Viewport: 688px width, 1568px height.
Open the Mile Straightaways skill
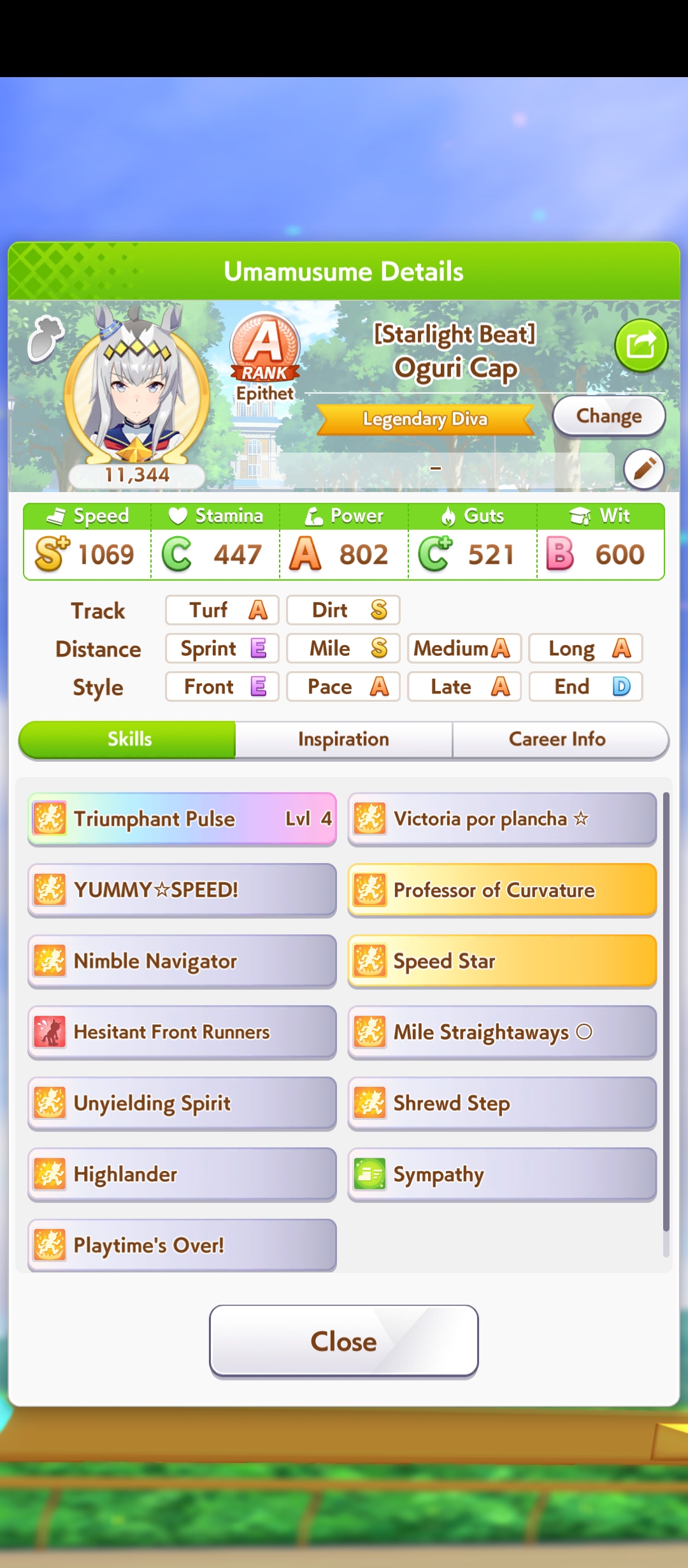502,1033
